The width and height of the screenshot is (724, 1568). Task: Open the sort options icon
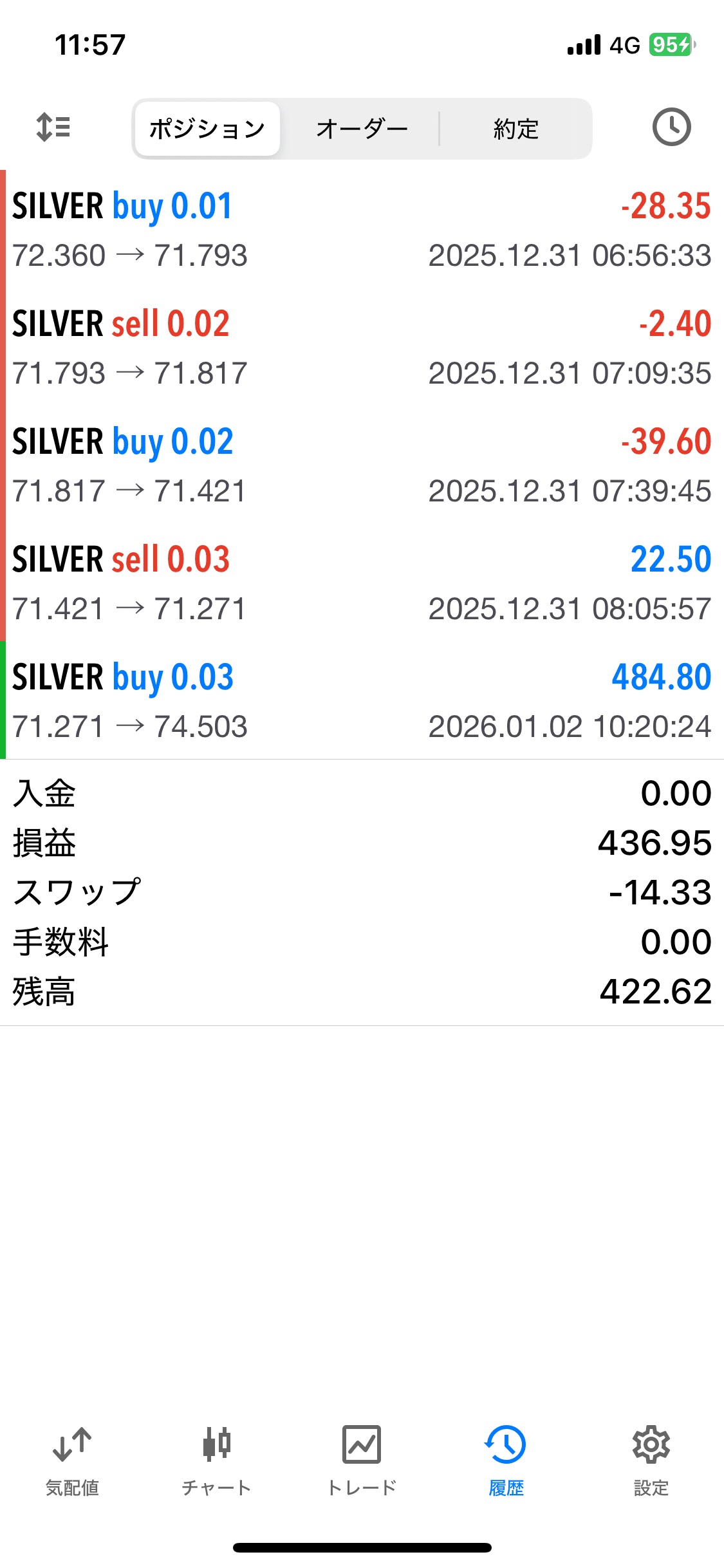coord(53,127)
